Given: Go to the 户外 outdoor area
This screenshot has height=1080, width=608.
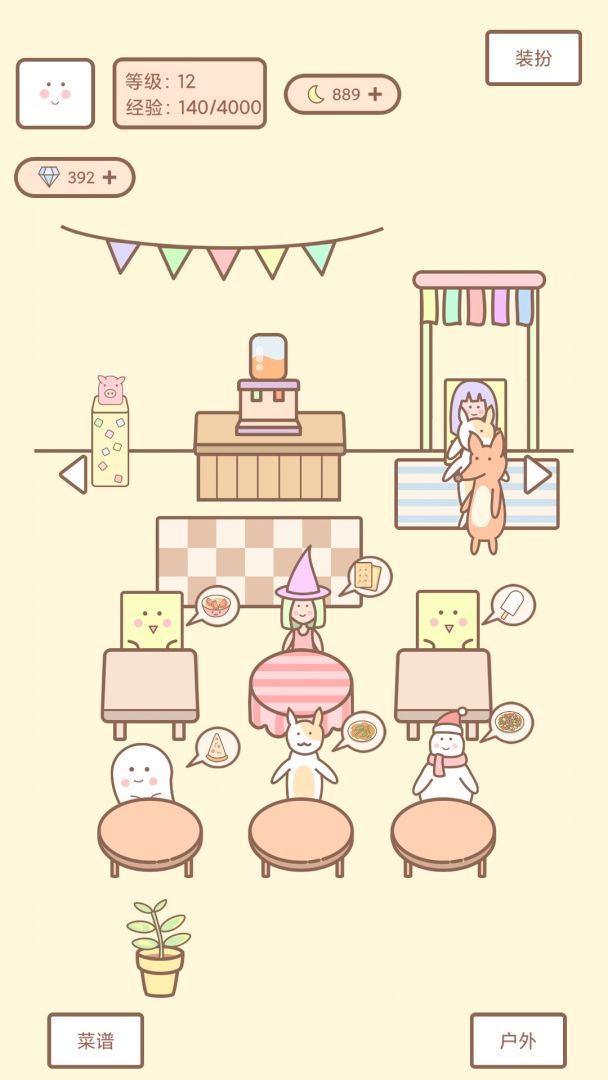Looking at the screenshot, I should coord(517,1040).
